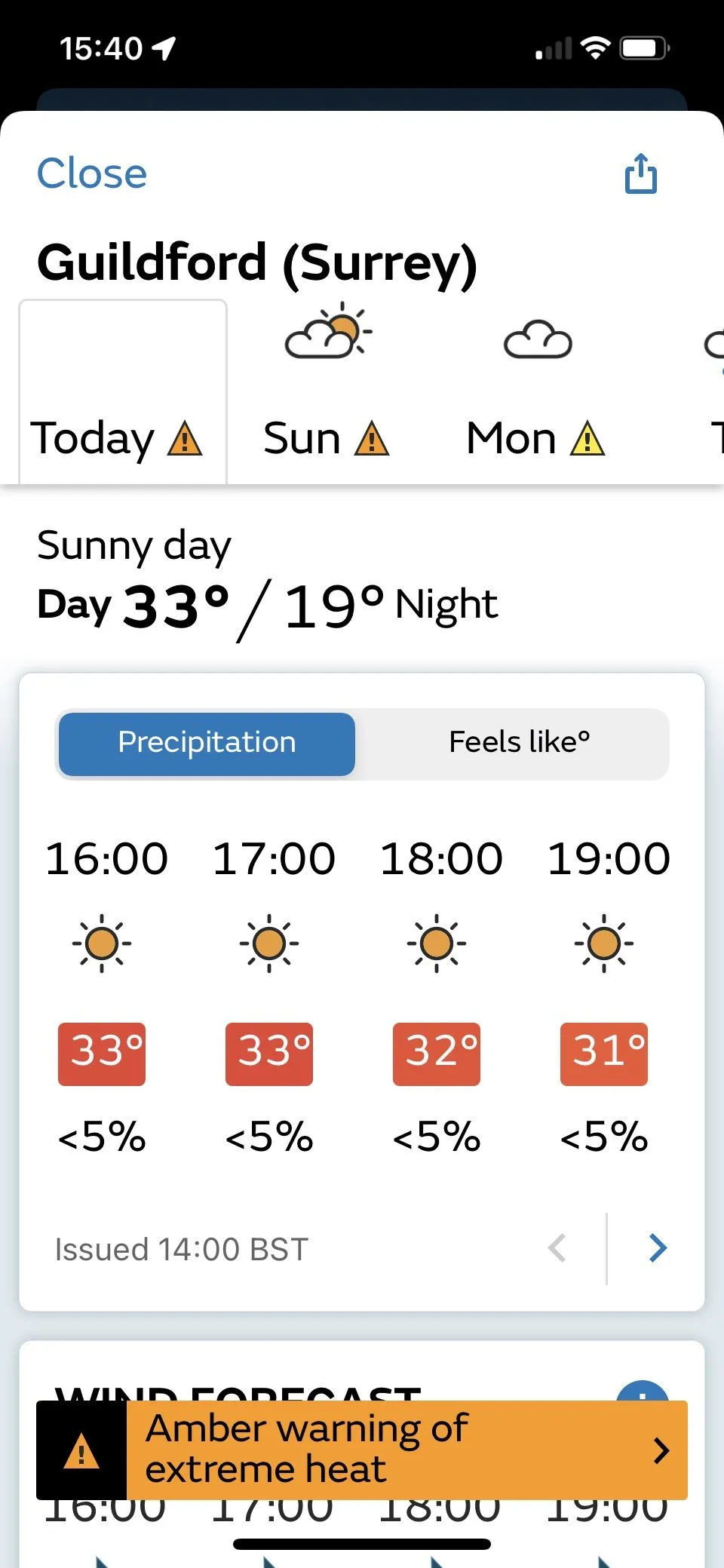Screen dimensions: 724x1568
Task: Open wind forecast info
Action: click(x=642, y=1392)
